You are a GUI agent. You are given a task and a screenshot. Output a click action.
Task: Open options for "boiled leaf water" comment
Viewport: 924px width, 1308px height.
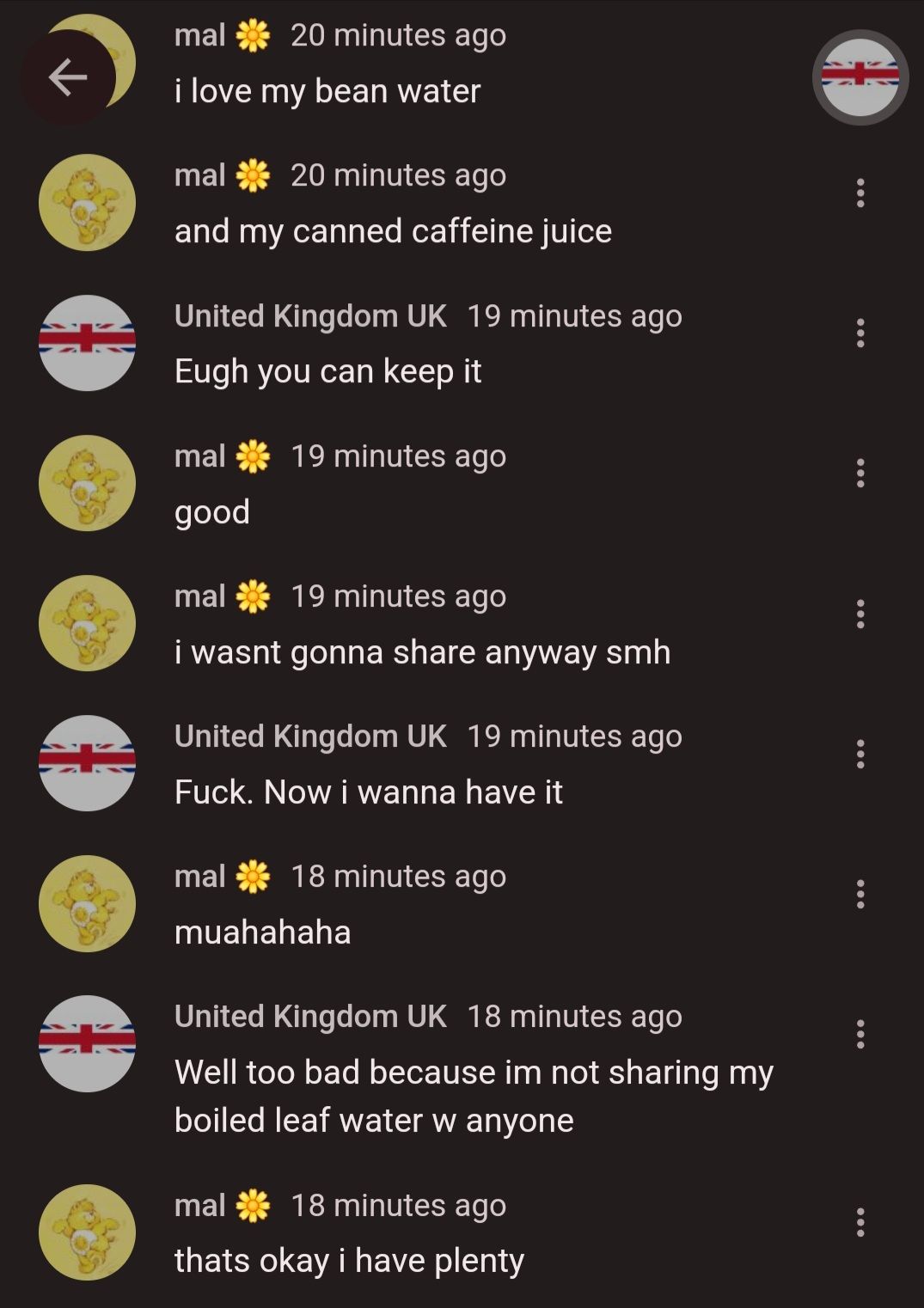[860, 1035]
